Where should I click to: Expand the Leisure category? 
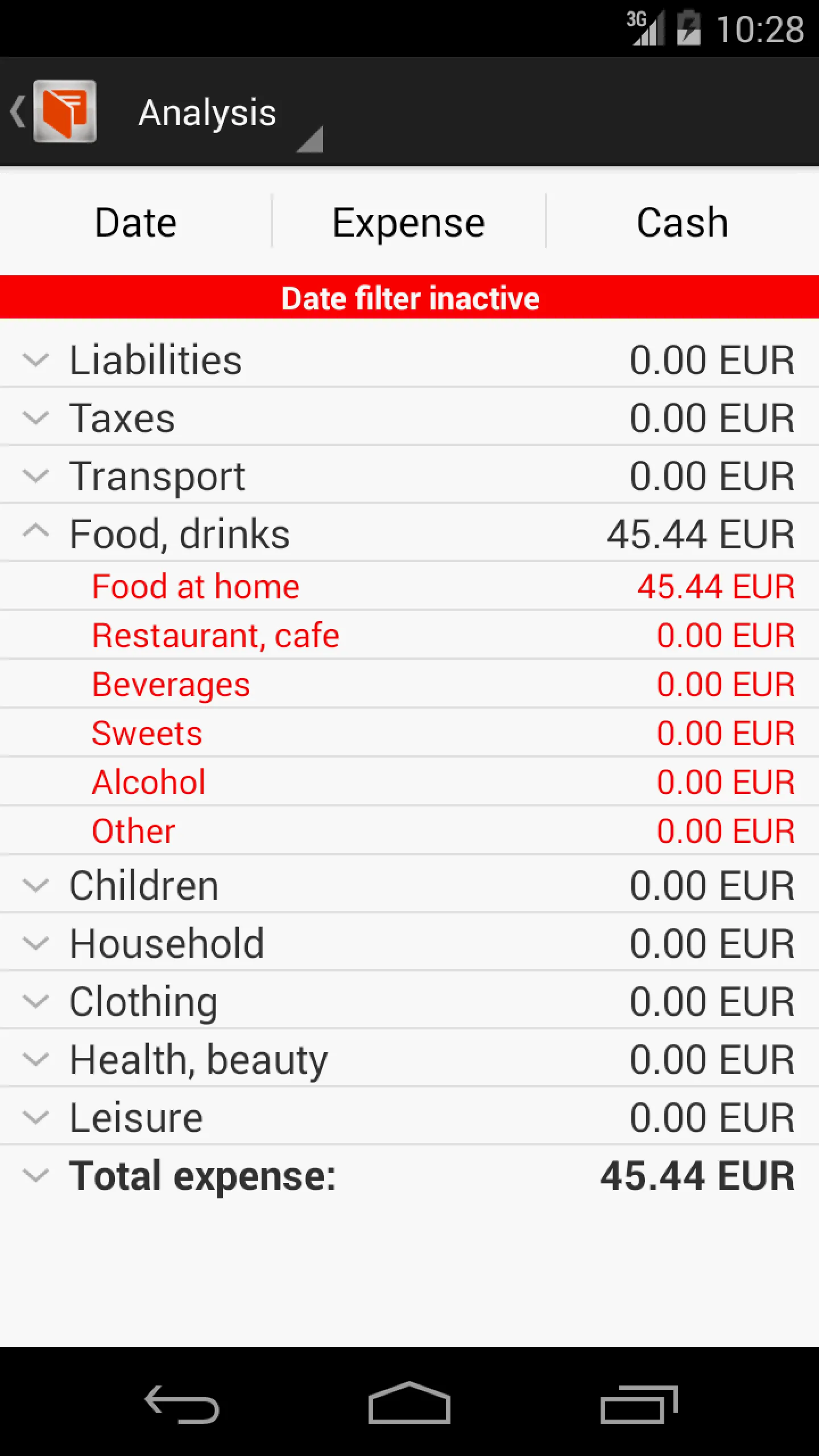click(409, 1117)
